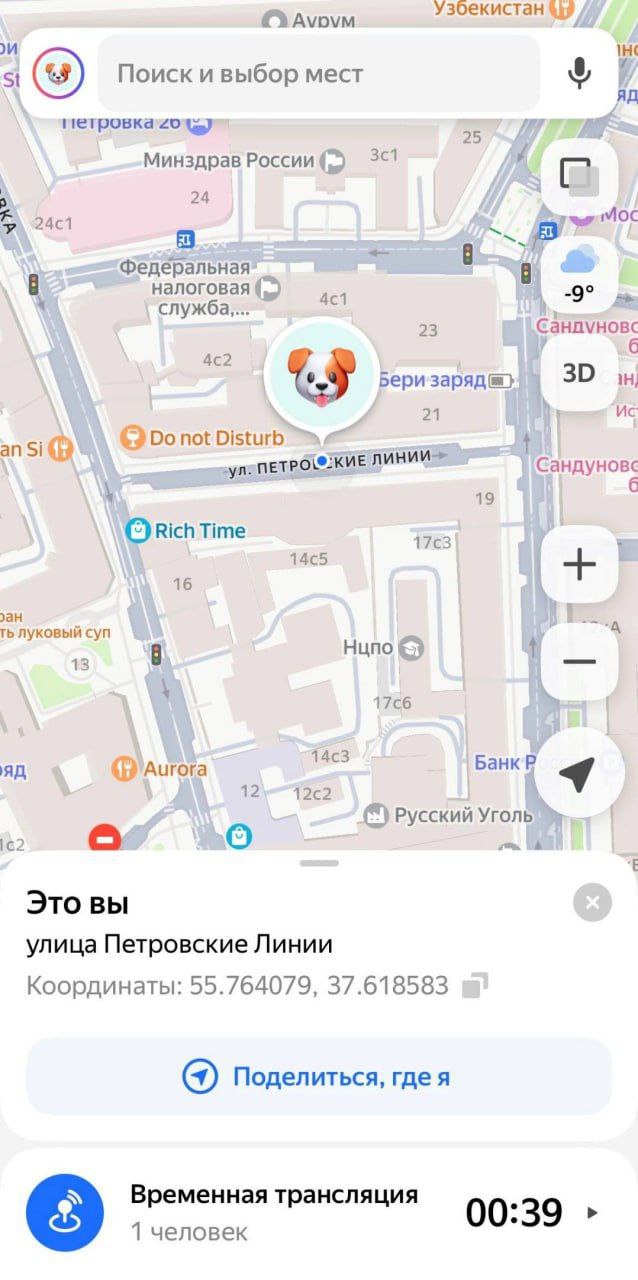Open the "Временная трансляция" row
Screen dimensions: 638x1280
point(318,1212)
